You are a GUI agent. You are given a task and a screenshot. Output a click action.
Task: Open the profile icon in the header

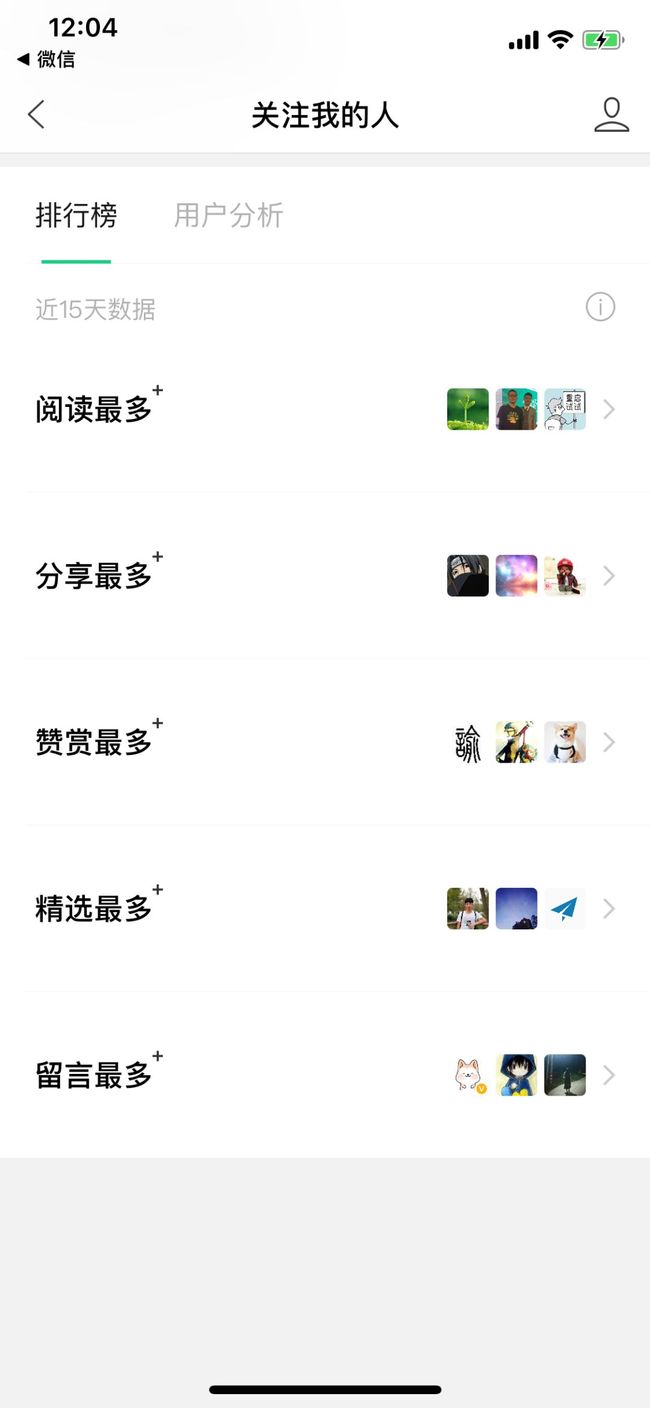pos(611,115)
